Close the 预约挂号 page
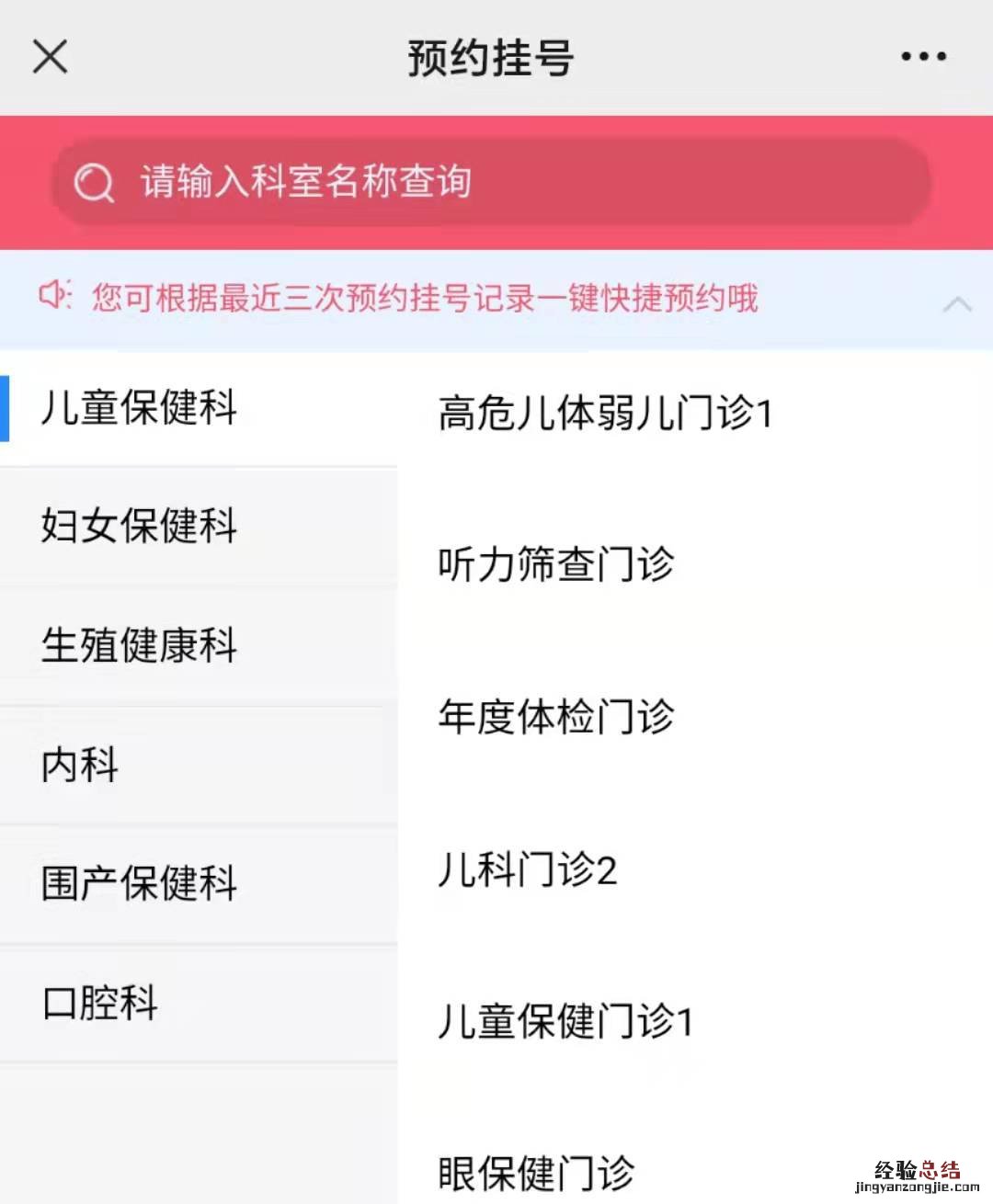 coord(50,56)
